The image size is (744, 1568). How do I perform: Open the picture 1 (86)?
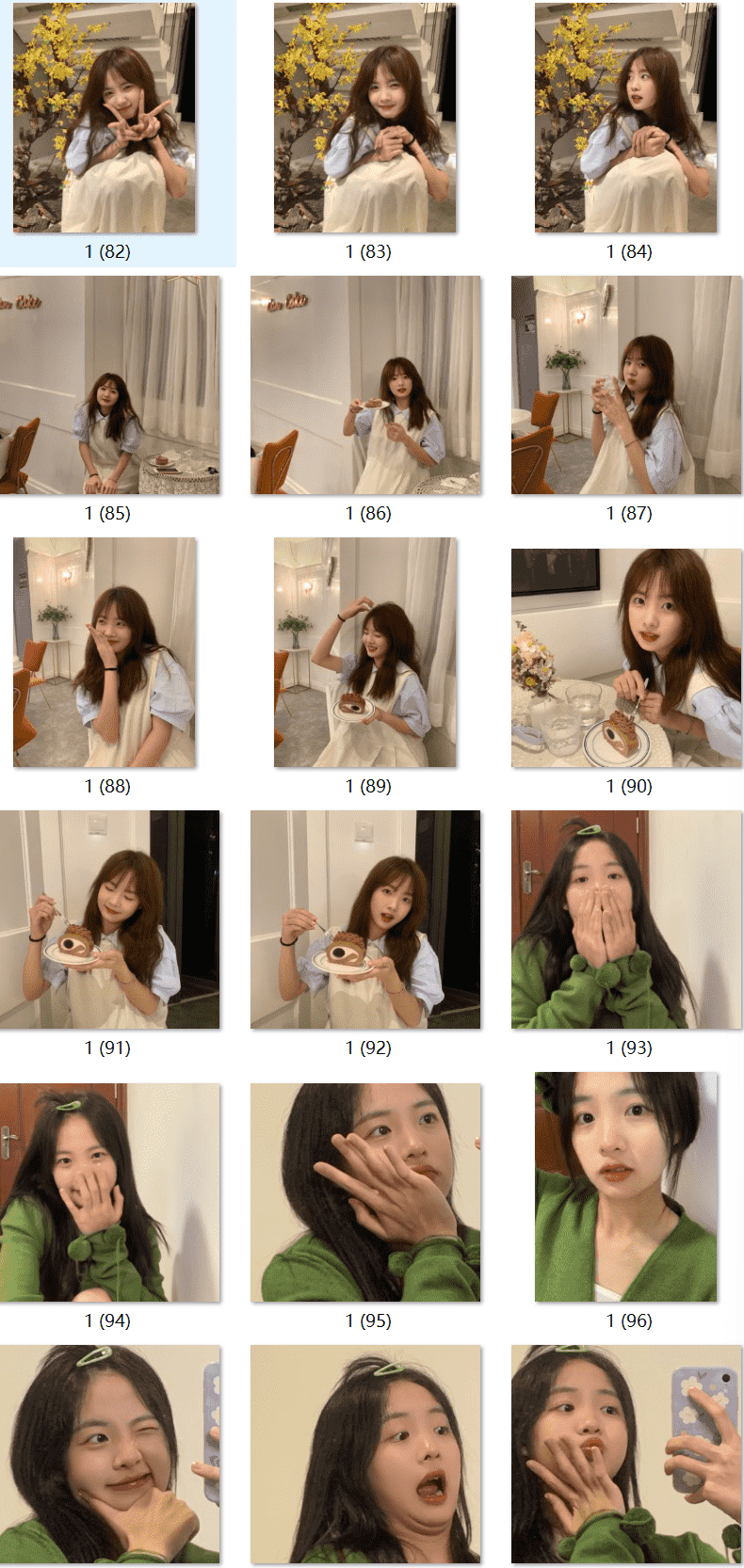click(365, 385)
